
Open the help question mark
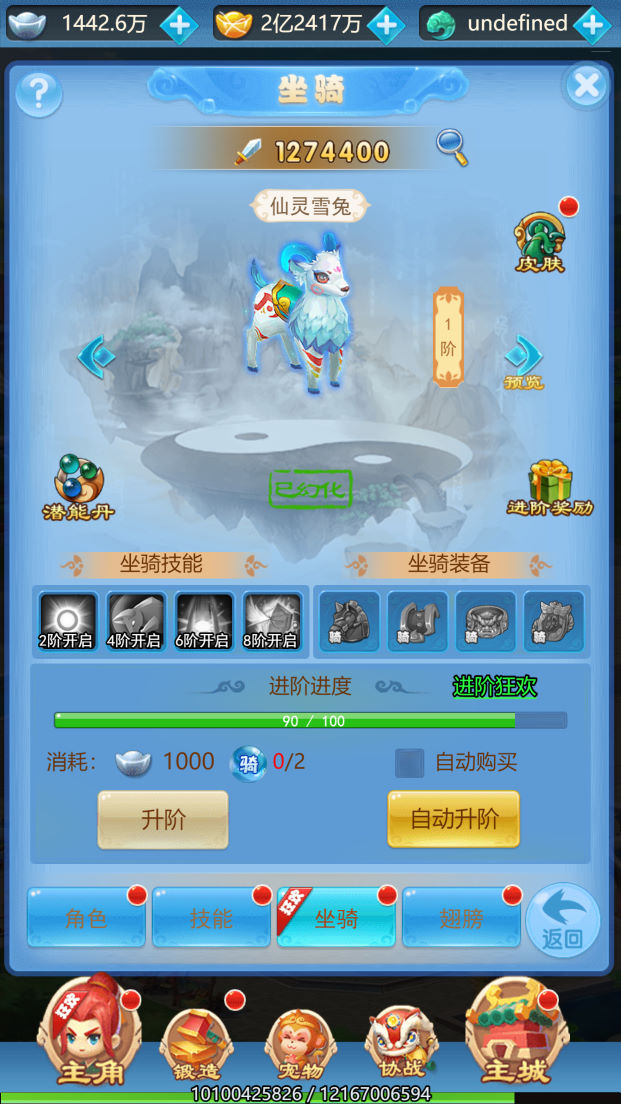(x=39, y=94)
